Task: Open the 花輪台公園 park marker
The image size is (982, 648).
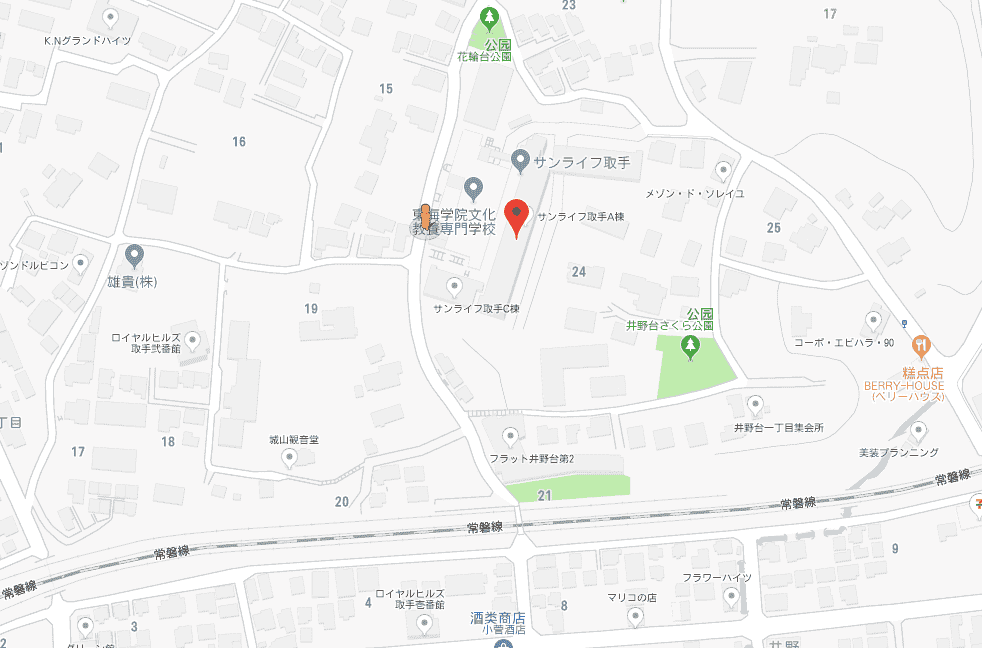Action: (x=488, y=17)
